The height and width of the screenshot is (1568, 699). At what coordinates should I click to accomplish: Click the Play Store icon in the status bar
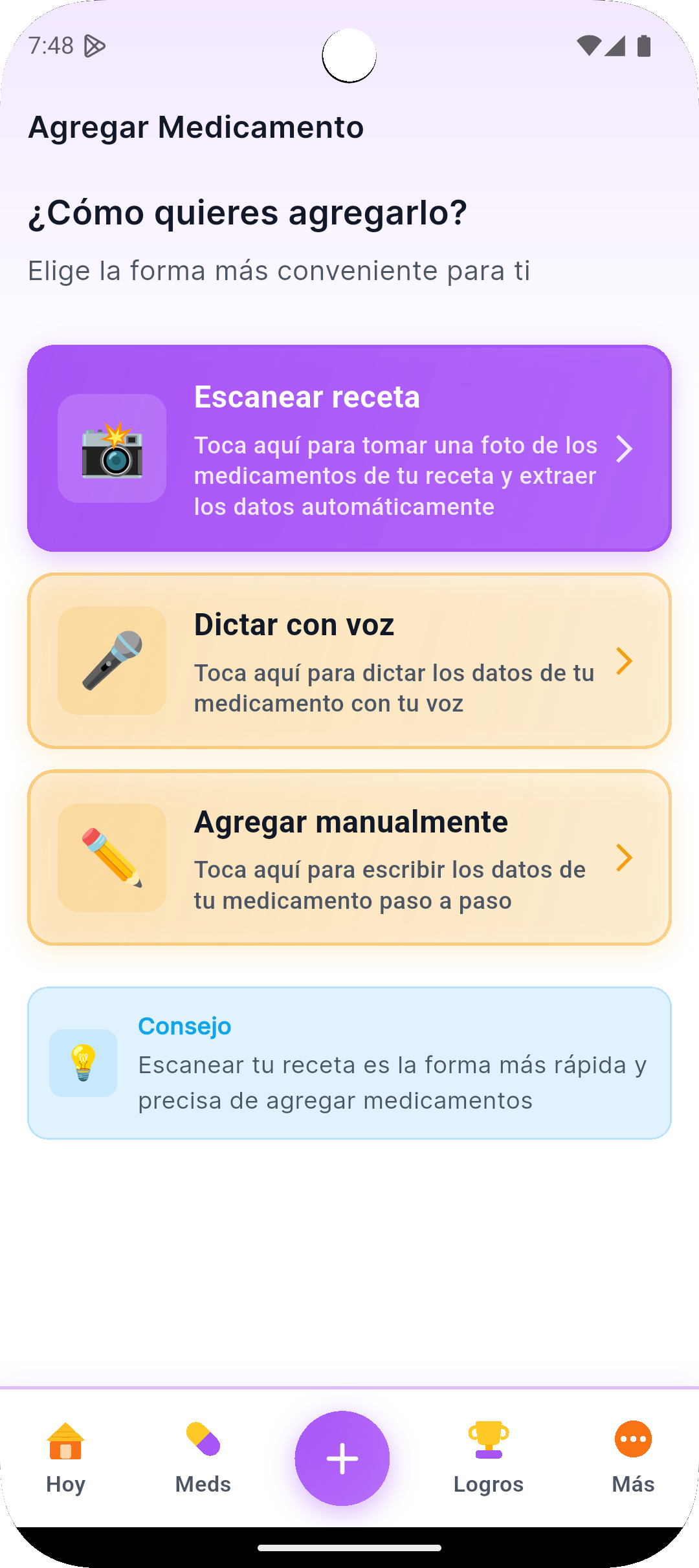click(94, 45)
